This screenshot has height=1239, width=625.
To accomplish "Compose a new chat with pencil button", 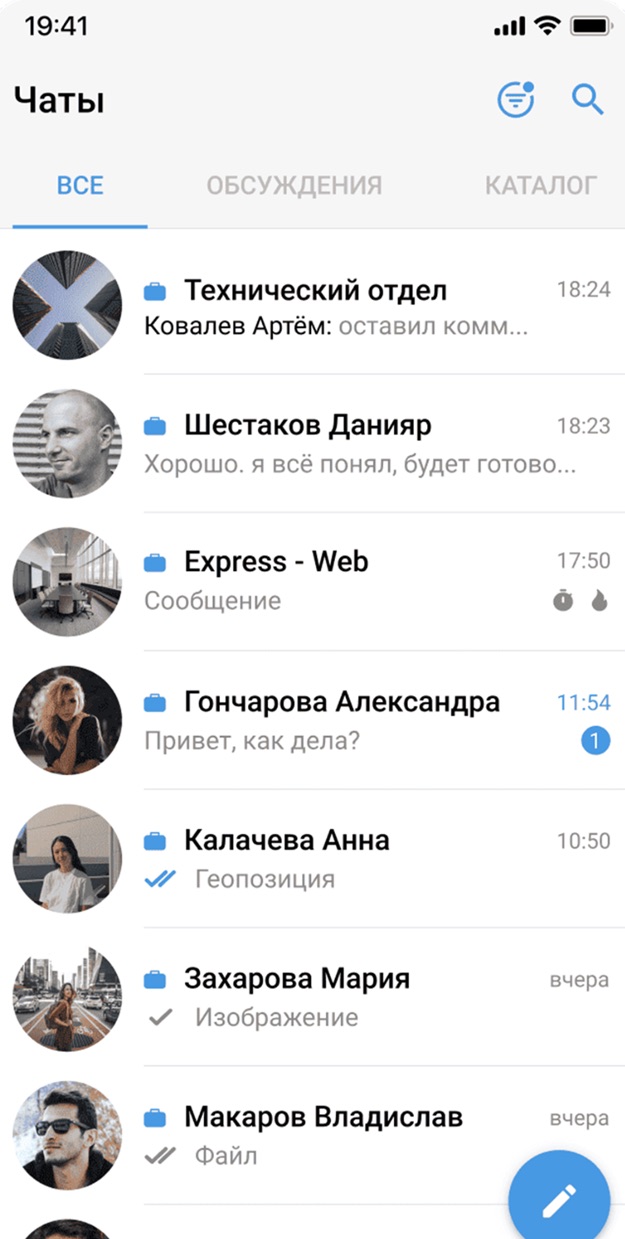I will [x=559, y=1199].
